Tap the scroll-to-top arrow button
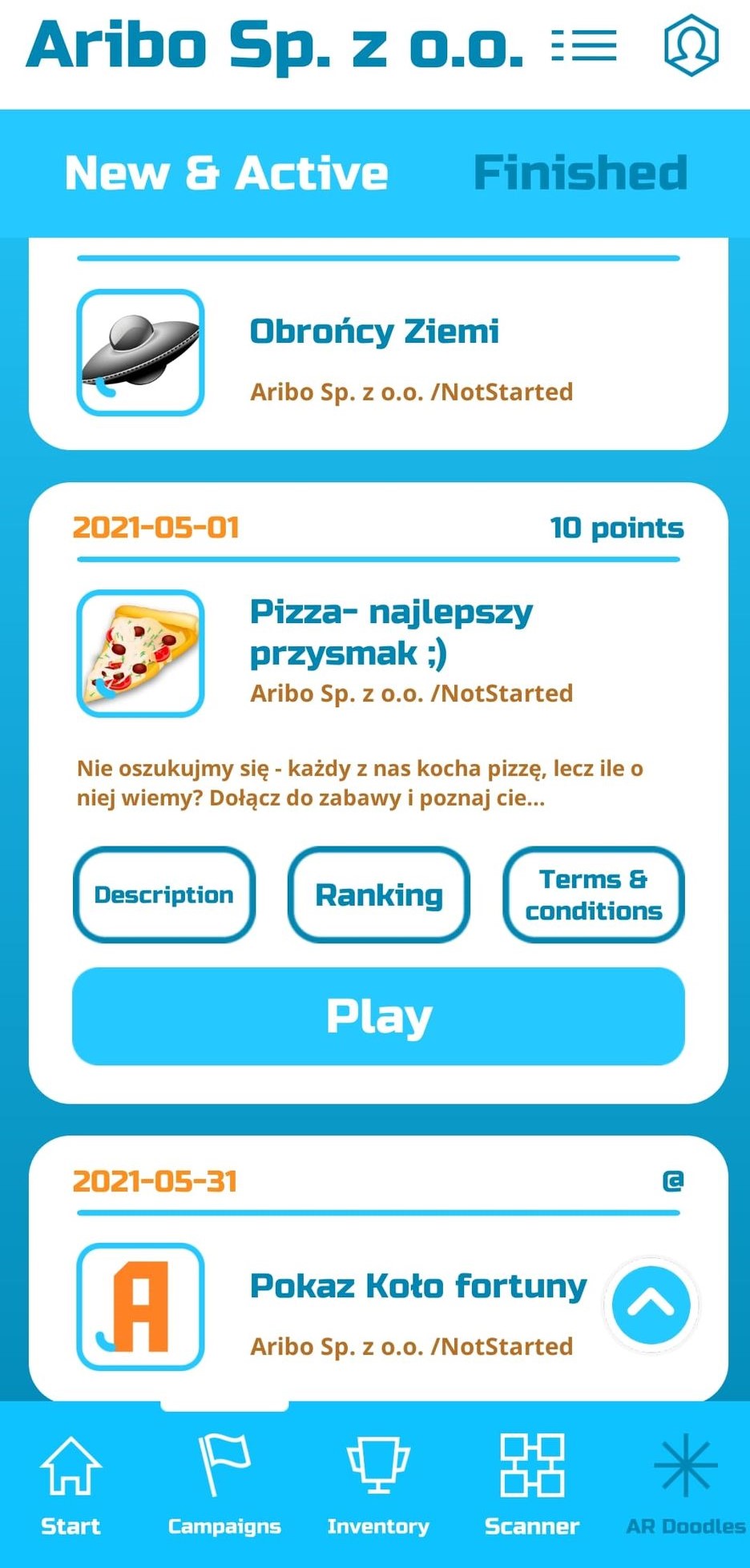750x1568 pixels. point(651,1305)
